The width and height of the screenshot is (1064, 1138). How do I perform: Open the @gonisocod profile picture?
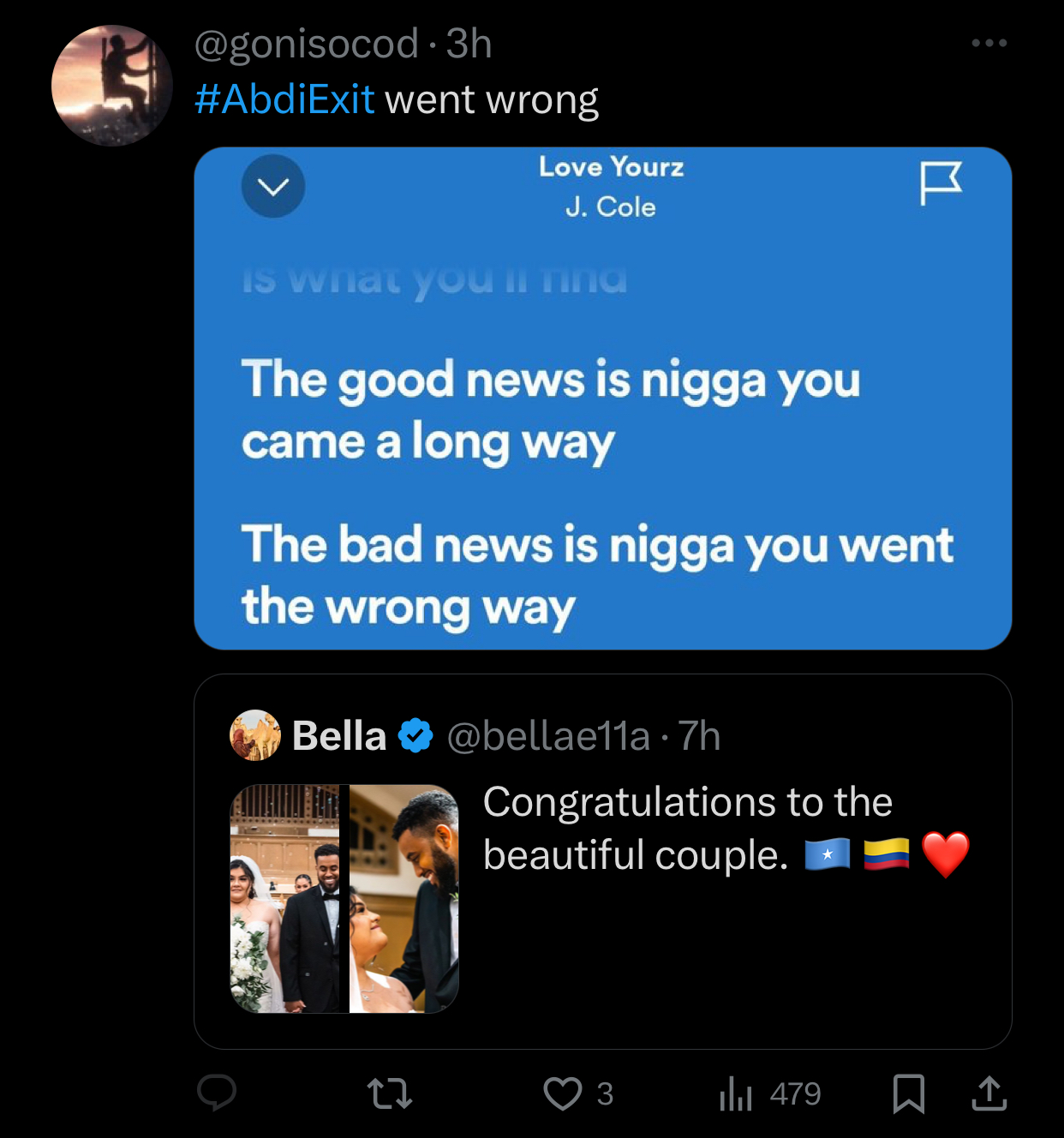pos(111,86)
